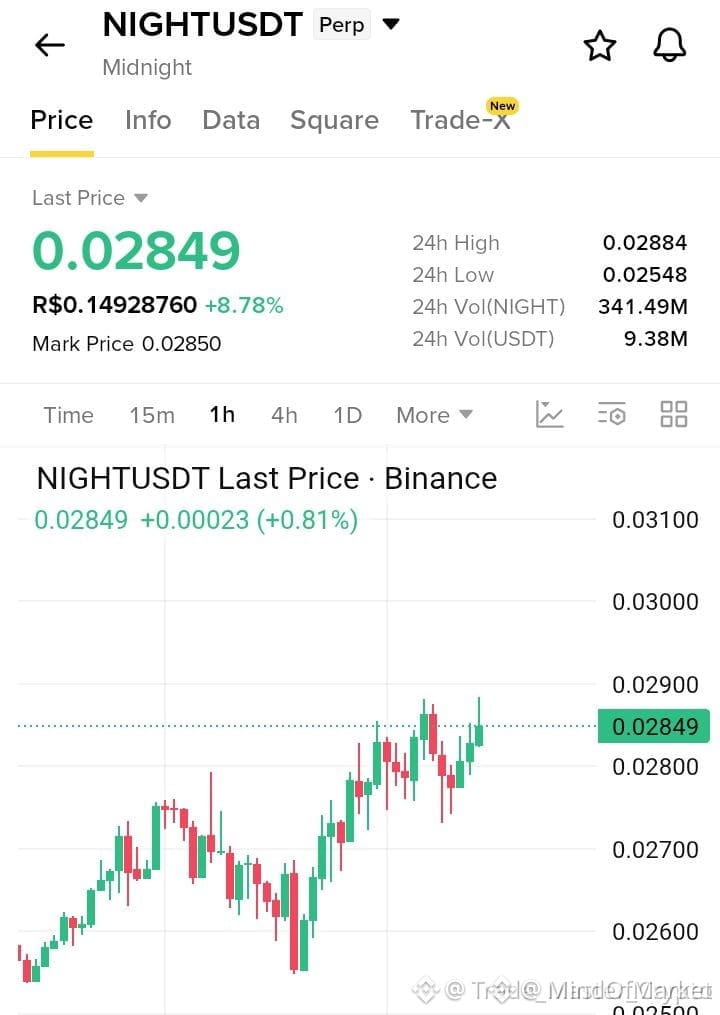Switch to the Info tab

(x=148, y=120)
